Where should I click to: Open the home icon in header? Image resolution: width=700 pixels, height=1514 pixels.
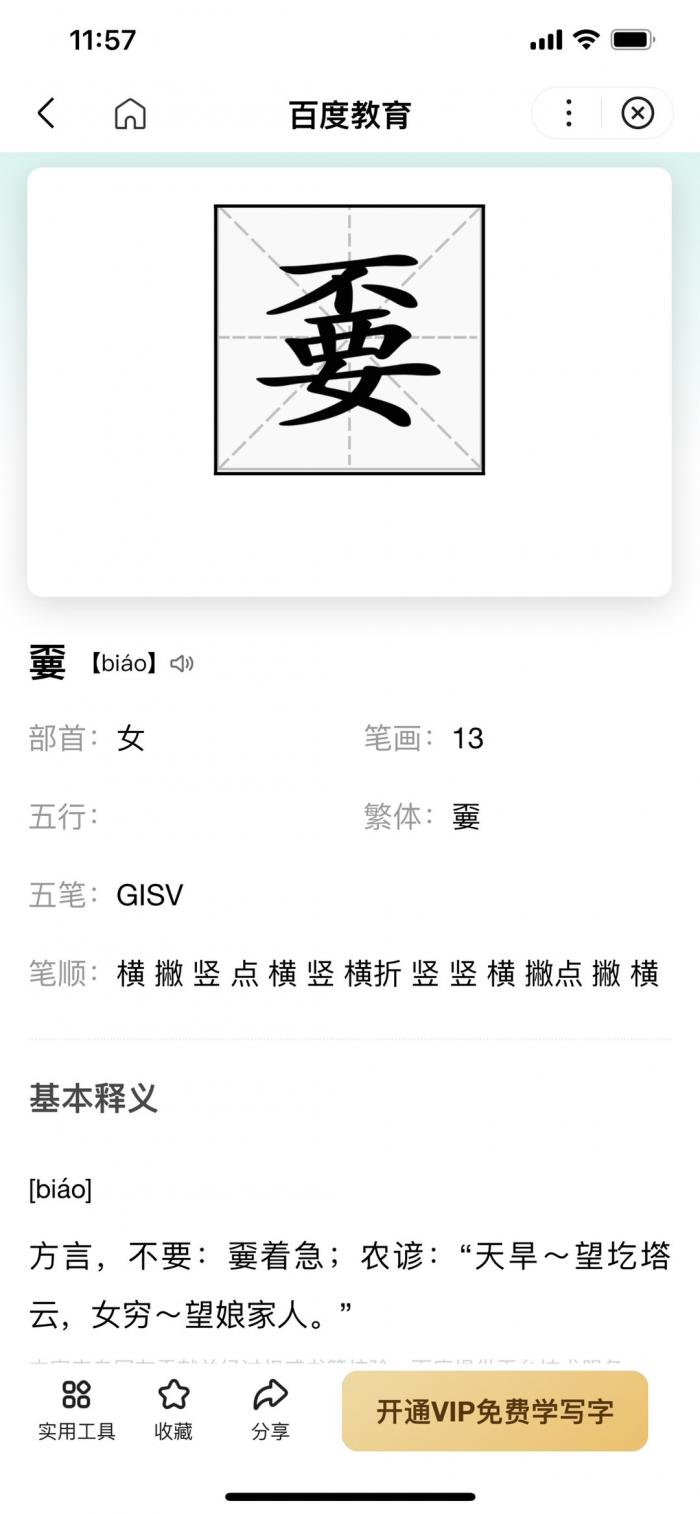[130, 114]
